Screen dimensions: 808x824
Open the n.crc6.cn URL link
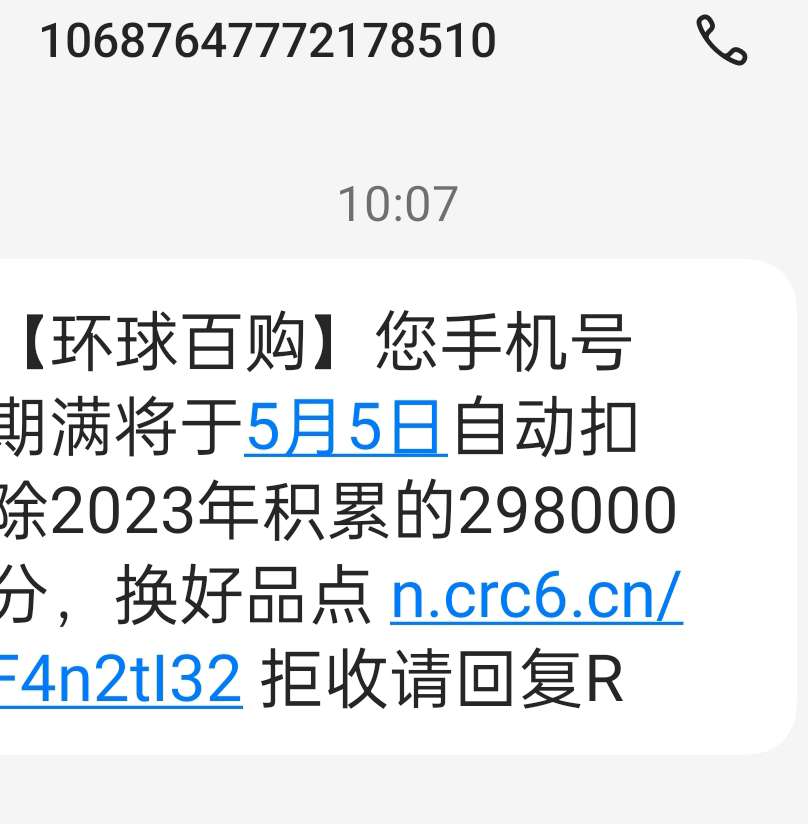pyautogui.click(x=536, y=597)
